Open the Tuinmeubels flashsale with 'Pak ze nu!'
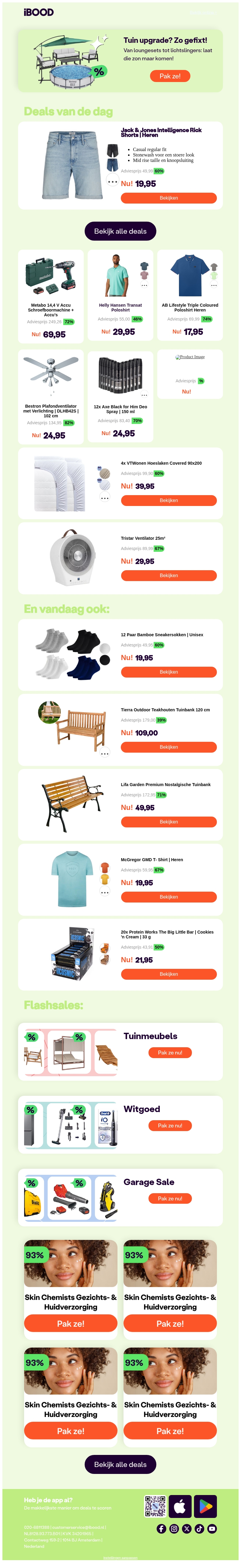This screenshot has height=1568, width=241. 170,1052
